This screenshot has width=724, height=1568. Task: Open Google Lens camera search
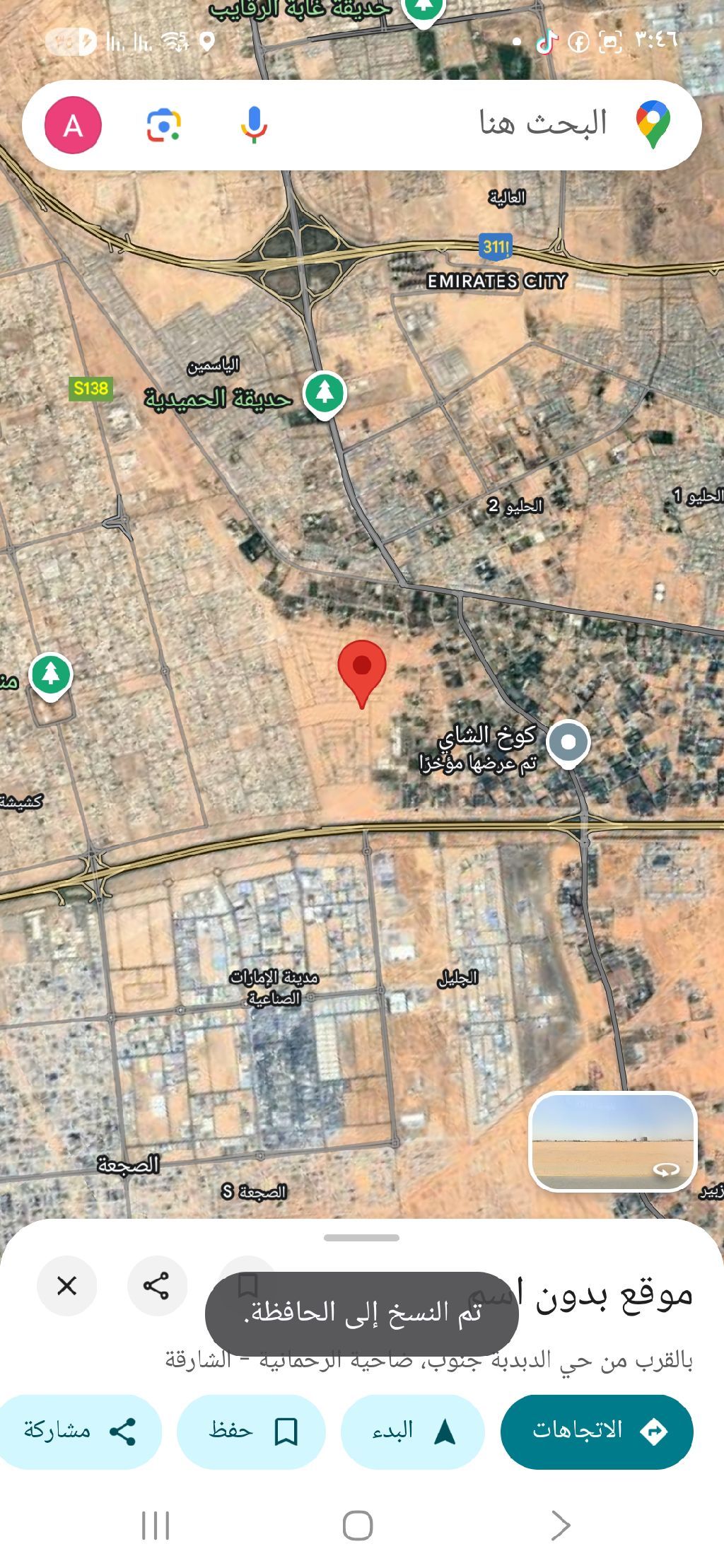(164, 125)
